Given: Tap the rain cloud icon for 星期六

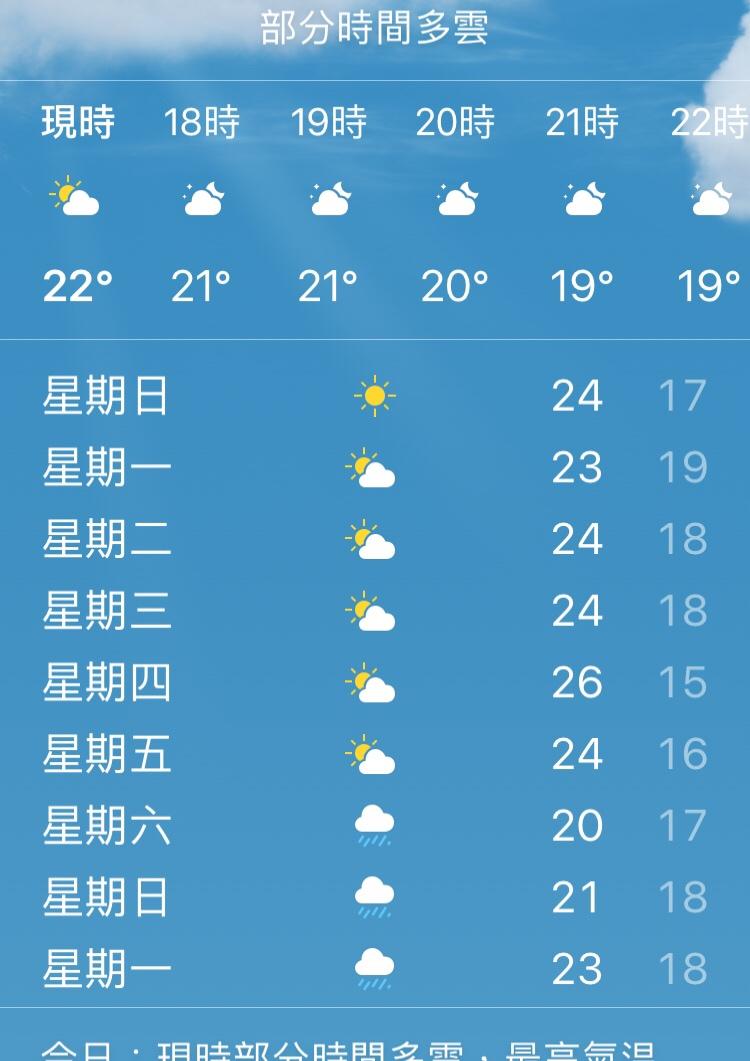Looking at the screenshot, I should click(373, 826).
